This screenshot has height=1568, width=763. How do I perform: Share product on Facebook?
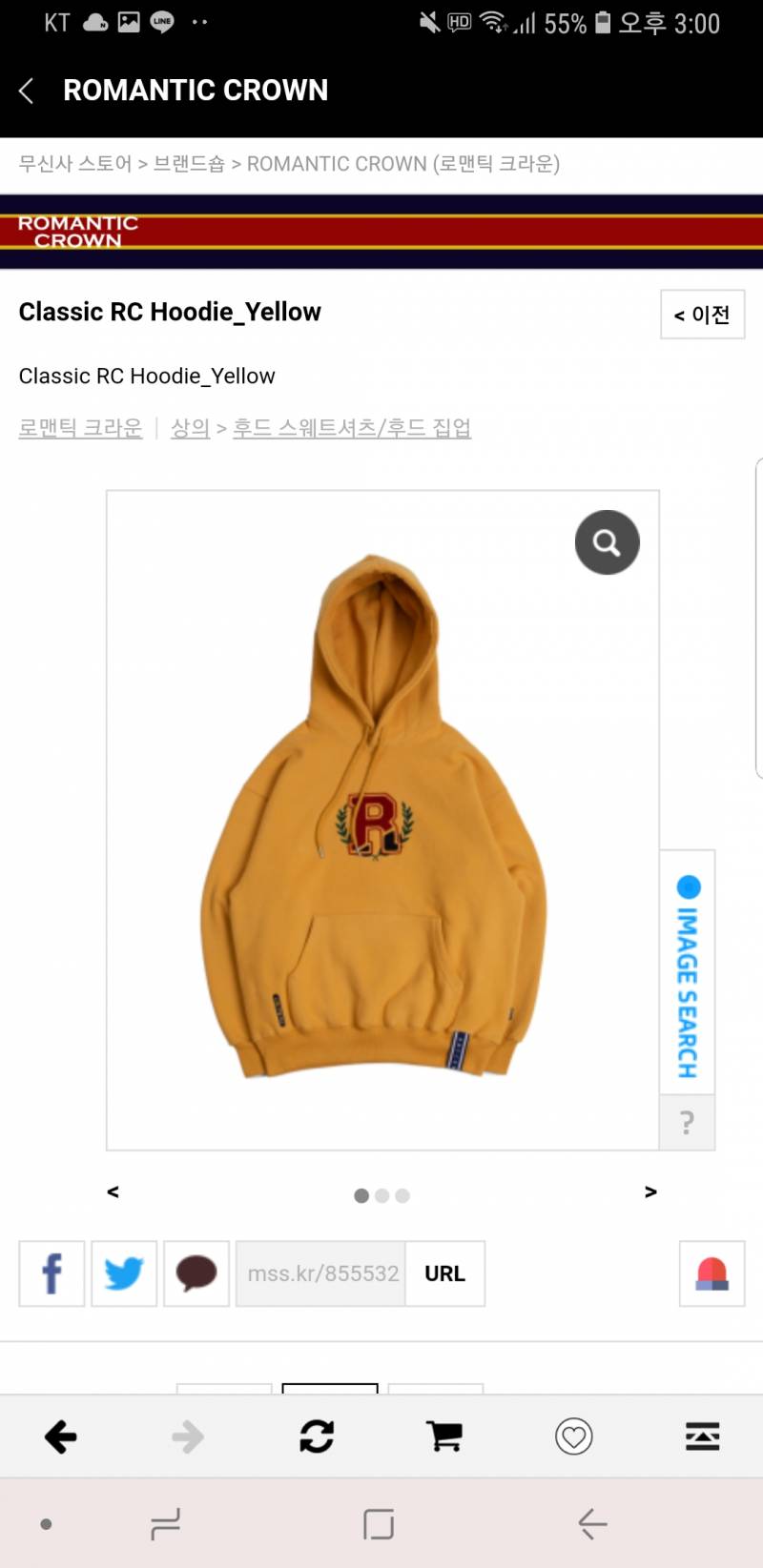pyautogui.click(x=52, y=1273)
